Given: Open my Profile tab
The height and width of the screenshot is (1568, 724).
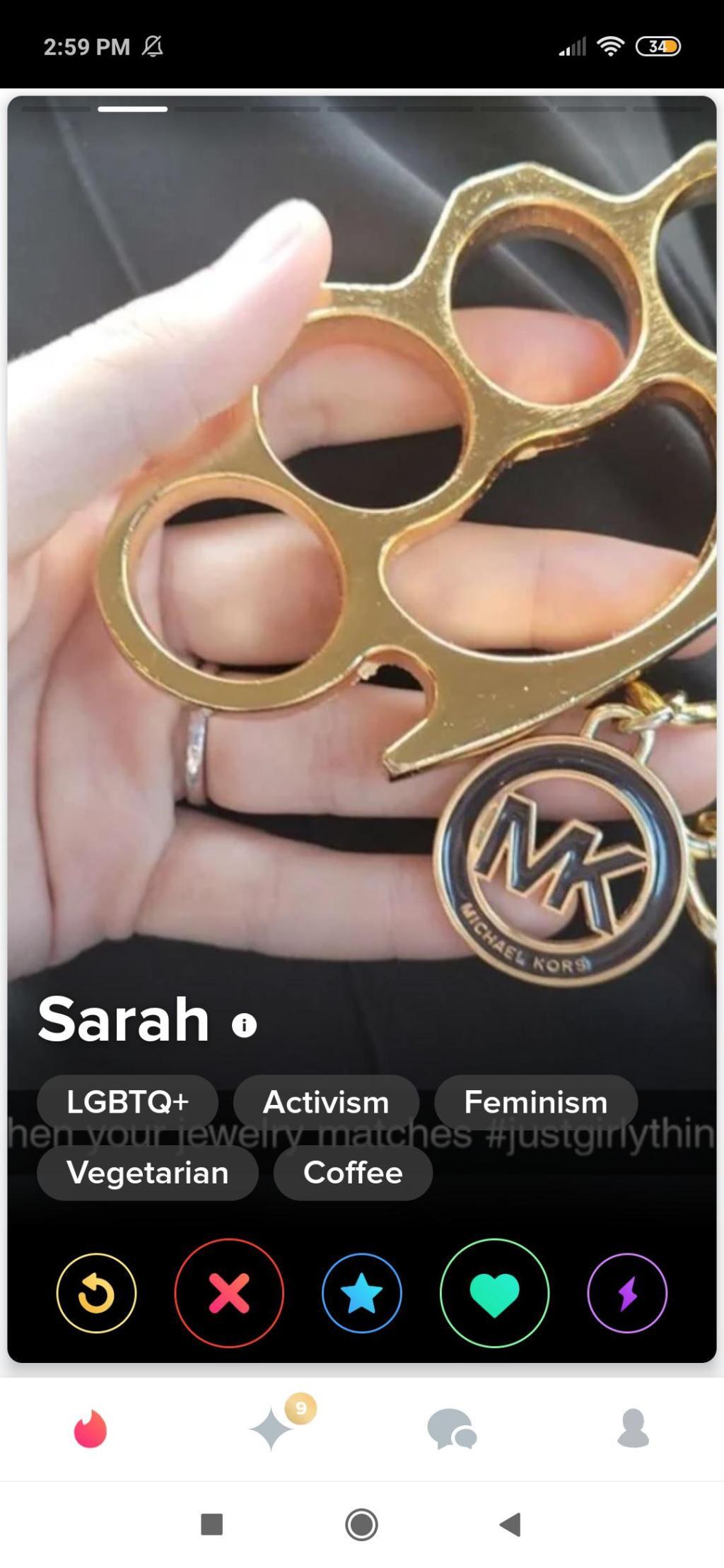Looking at the screenshot, I should [633, 1429].
